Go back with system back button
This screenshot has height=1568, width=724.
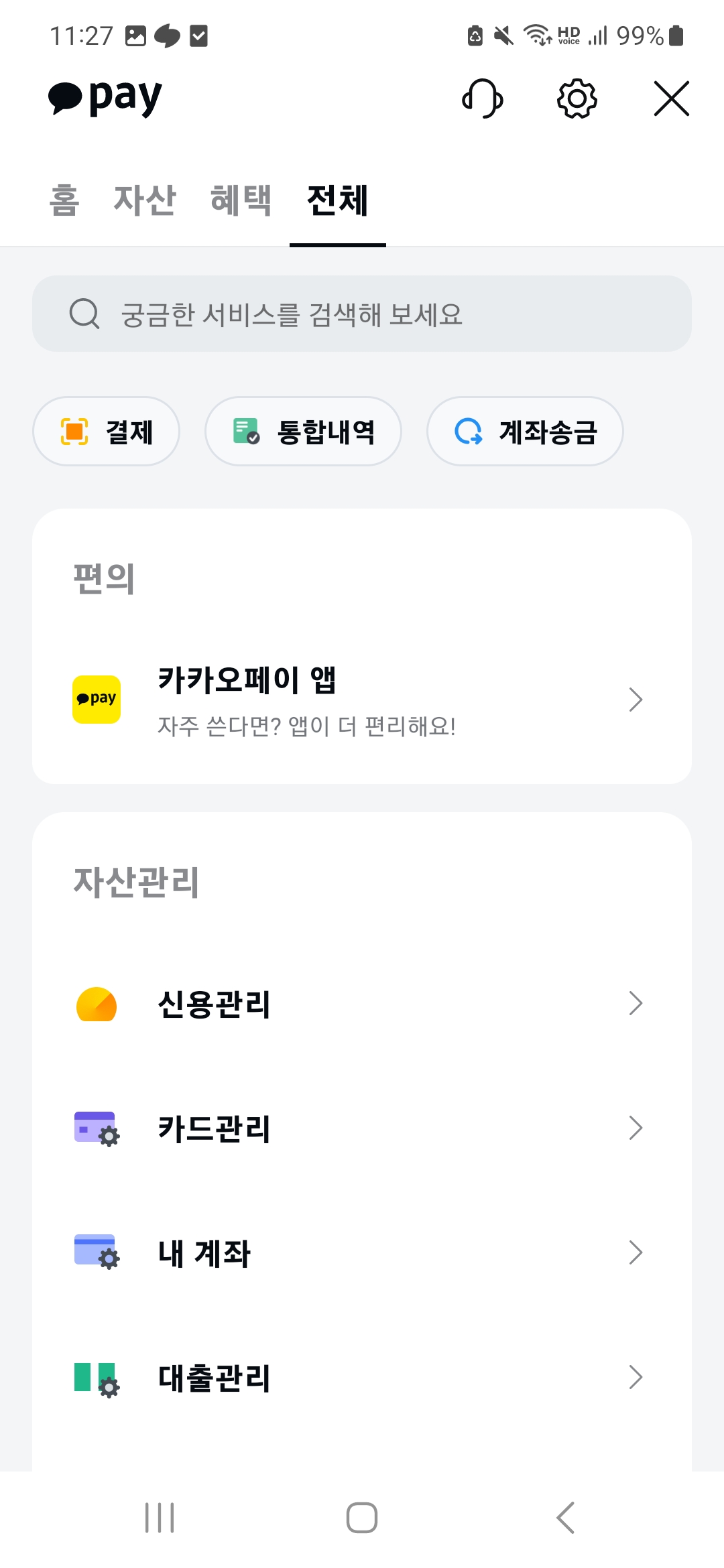pos(565,1518)
